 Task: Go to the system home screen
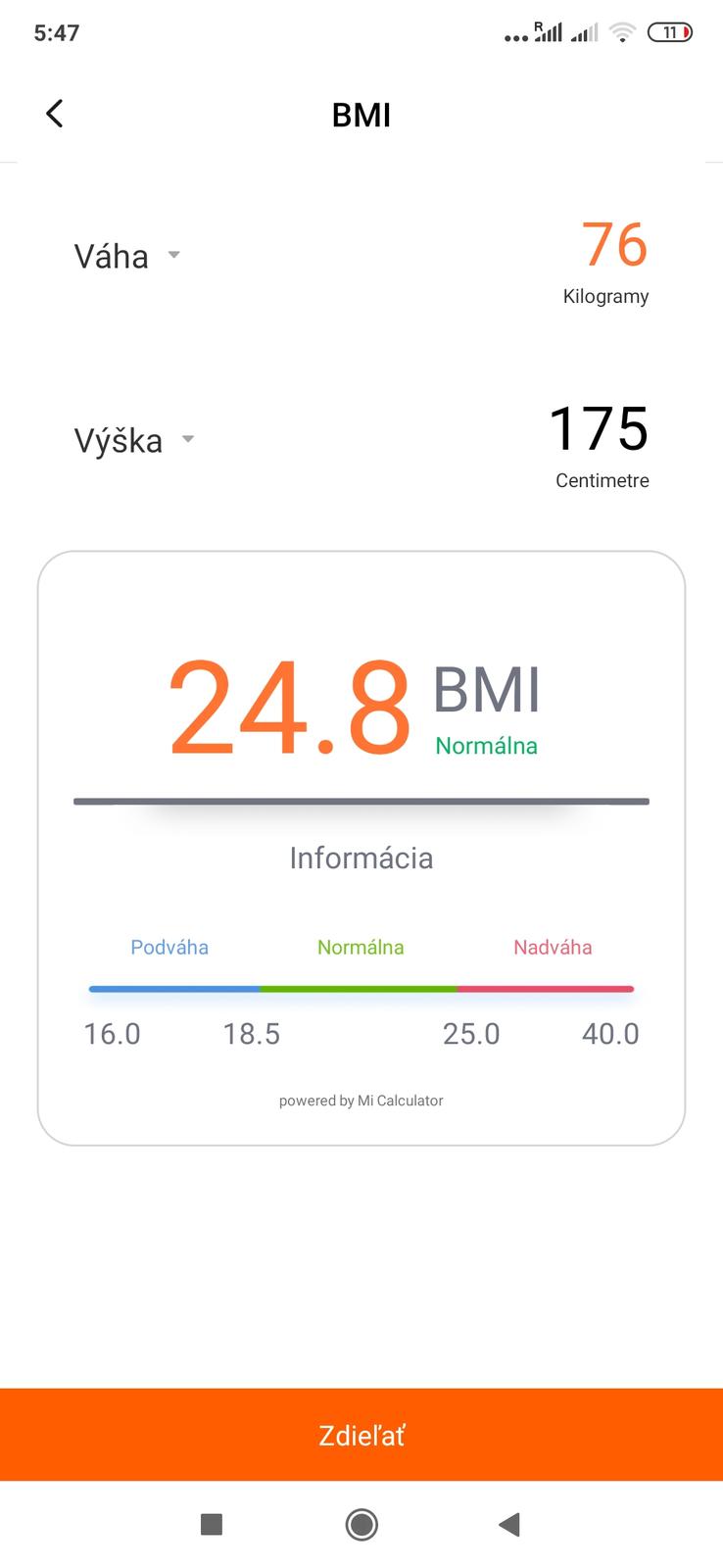361,1524
